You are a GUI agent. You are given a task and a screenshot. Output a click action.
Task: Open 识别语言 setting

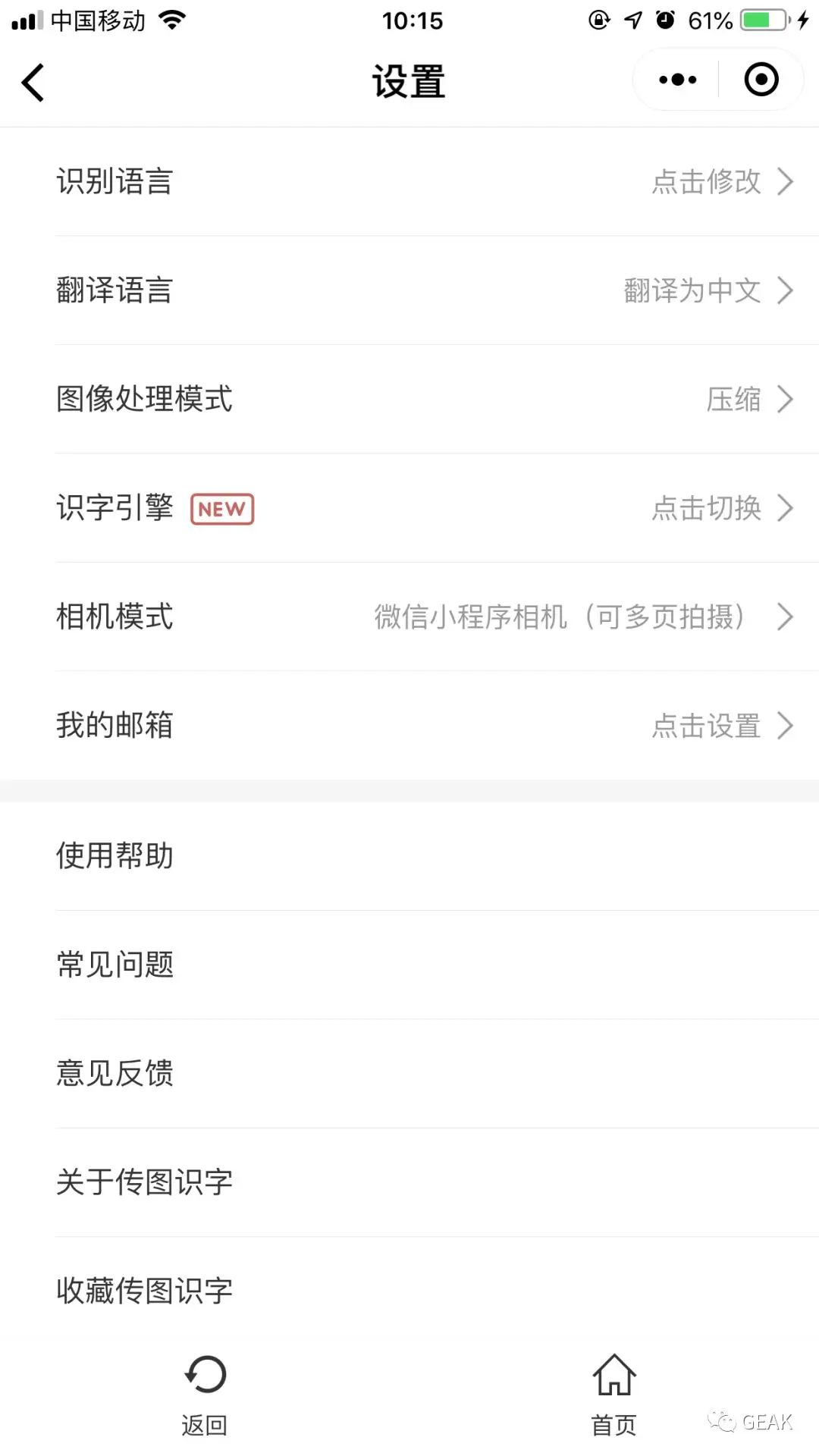(x=409, y=182)
